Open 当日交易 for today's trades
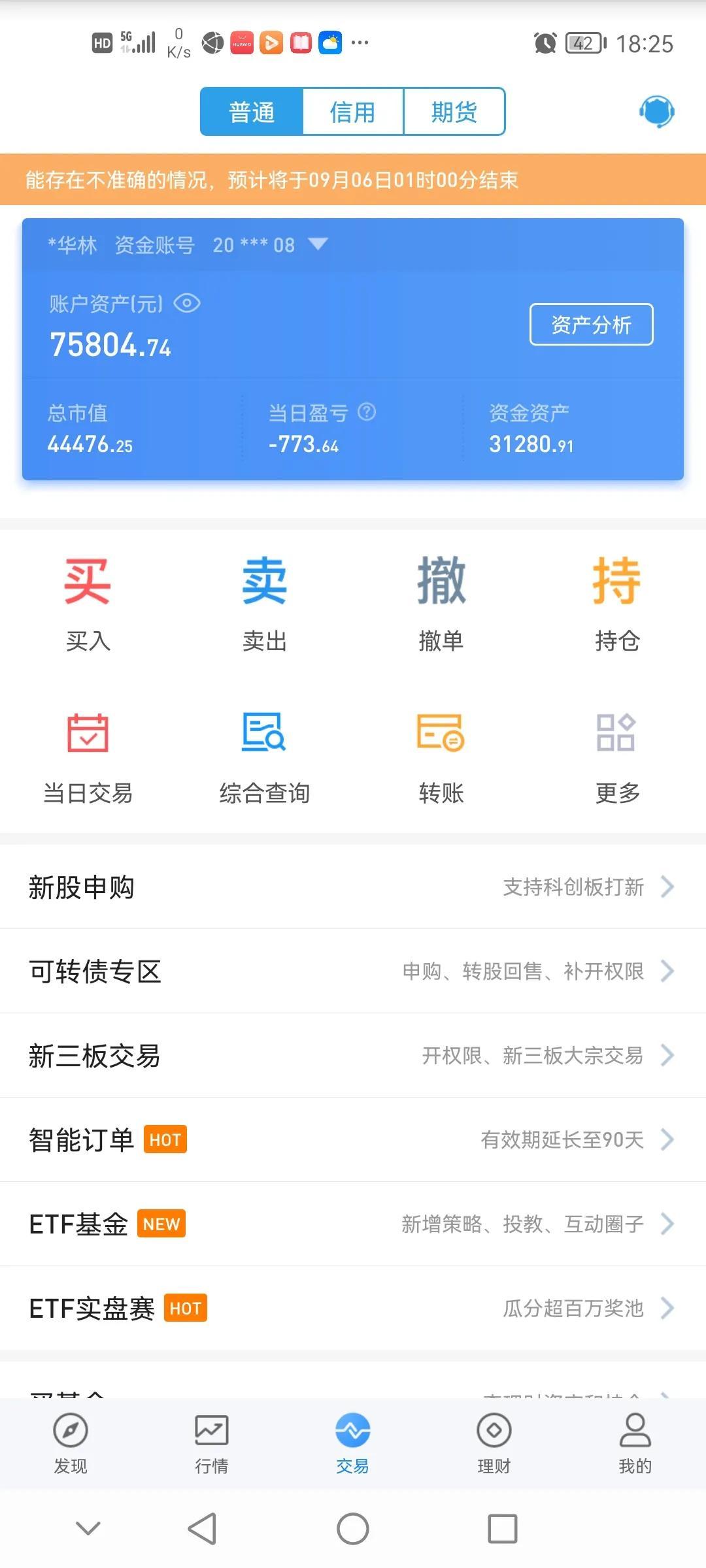Screen dimensions: 706x1568 (x=88, y=758)
